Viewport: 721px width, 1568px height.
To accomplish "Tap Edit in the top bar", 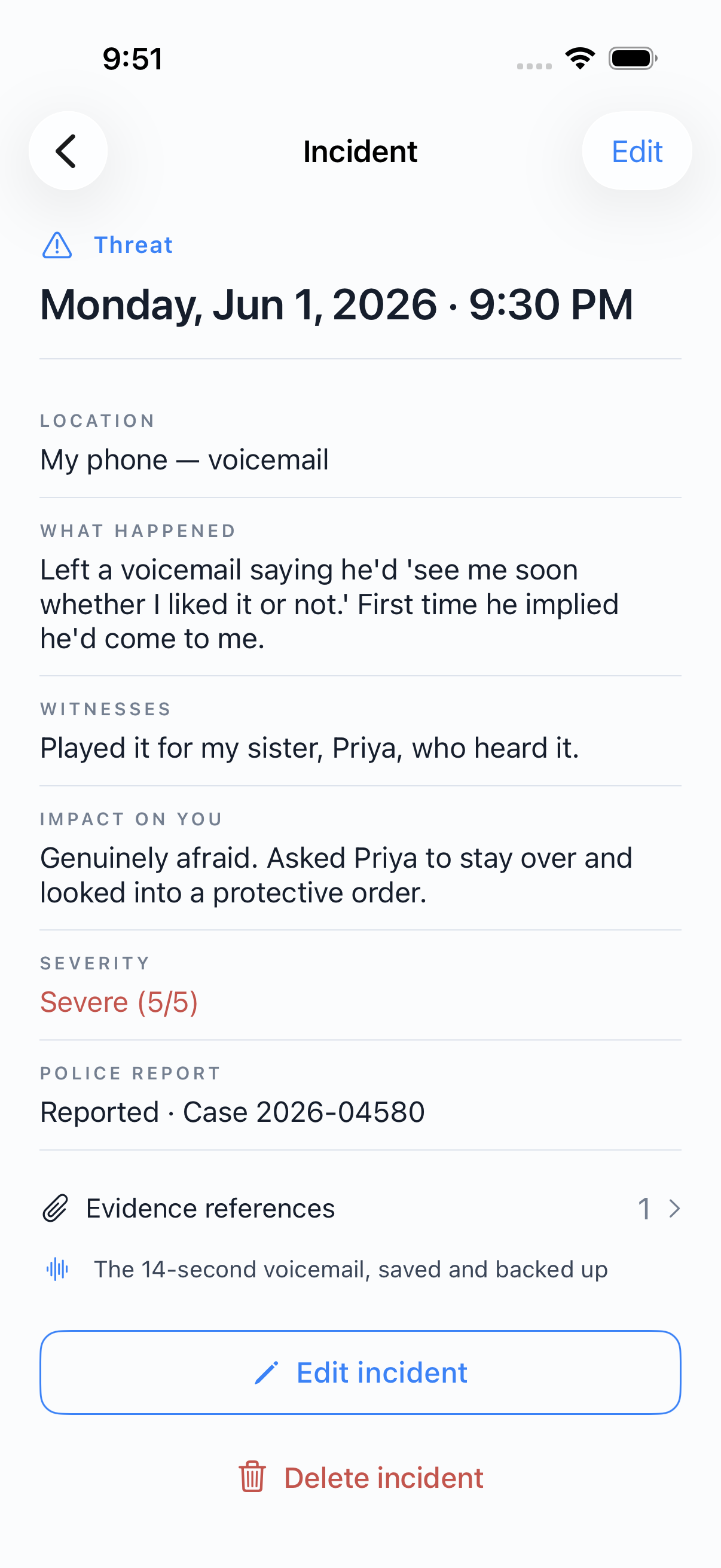I will click(637, 151).
